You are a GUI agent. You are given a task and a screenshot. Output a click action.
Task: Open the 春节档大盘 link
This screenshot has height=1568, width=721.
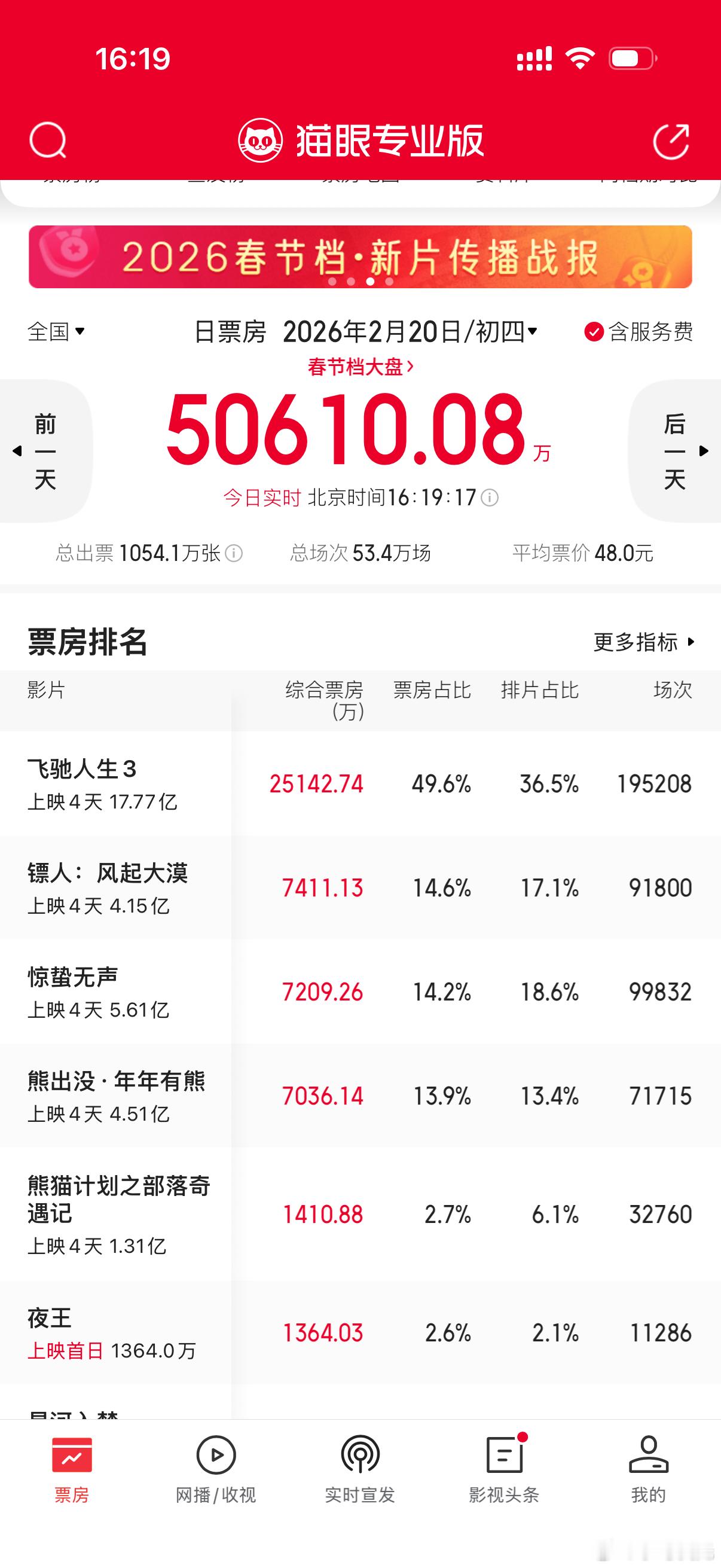[x=360, y=367]
